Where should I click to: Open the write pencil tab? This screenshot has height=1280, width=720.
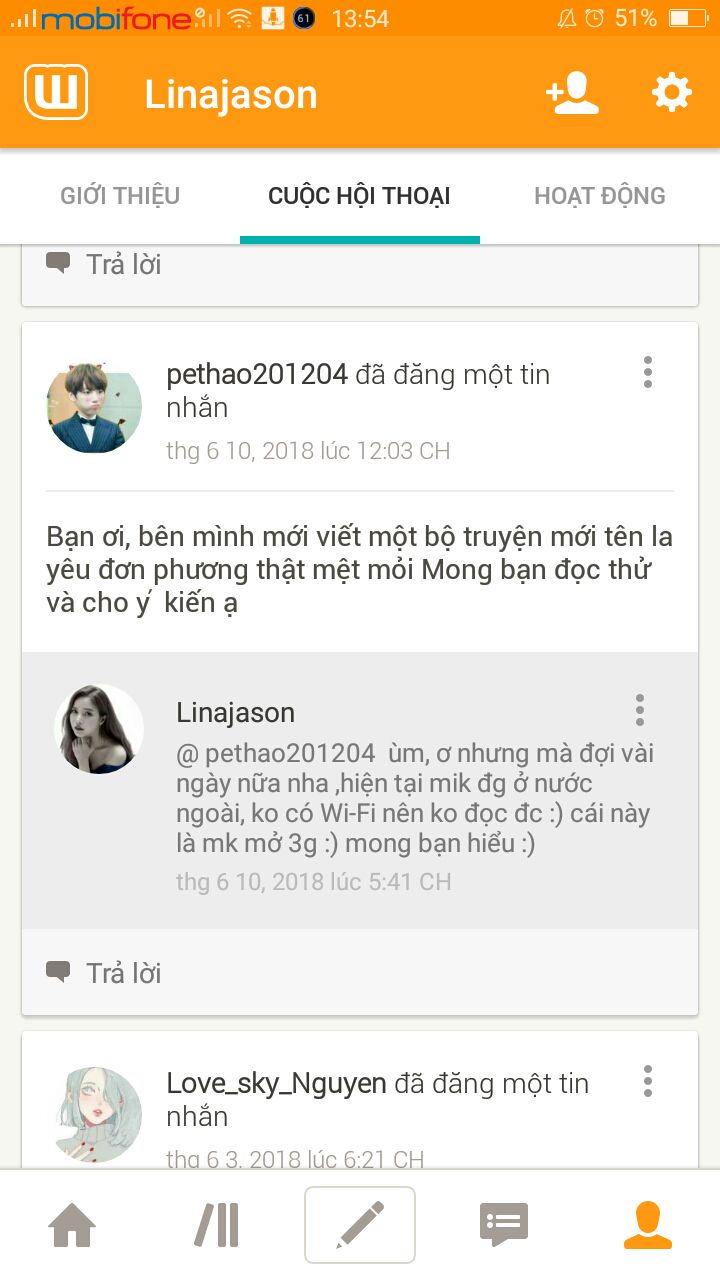(360, 1225)
